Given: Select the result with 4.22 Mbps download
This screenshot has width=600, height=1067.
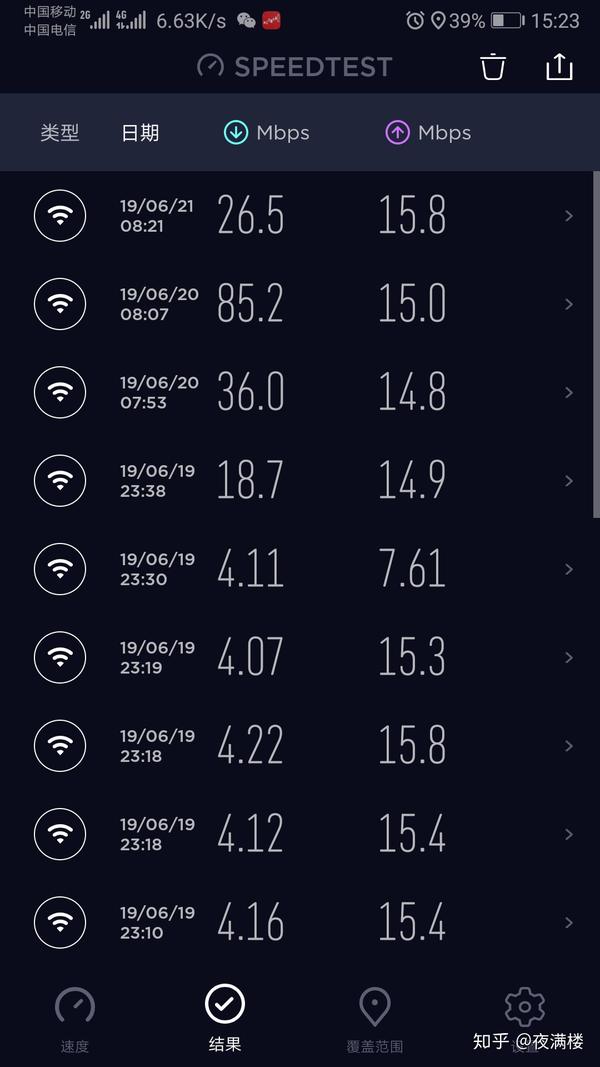Looking at the screenshot, I should pos(300,746).
